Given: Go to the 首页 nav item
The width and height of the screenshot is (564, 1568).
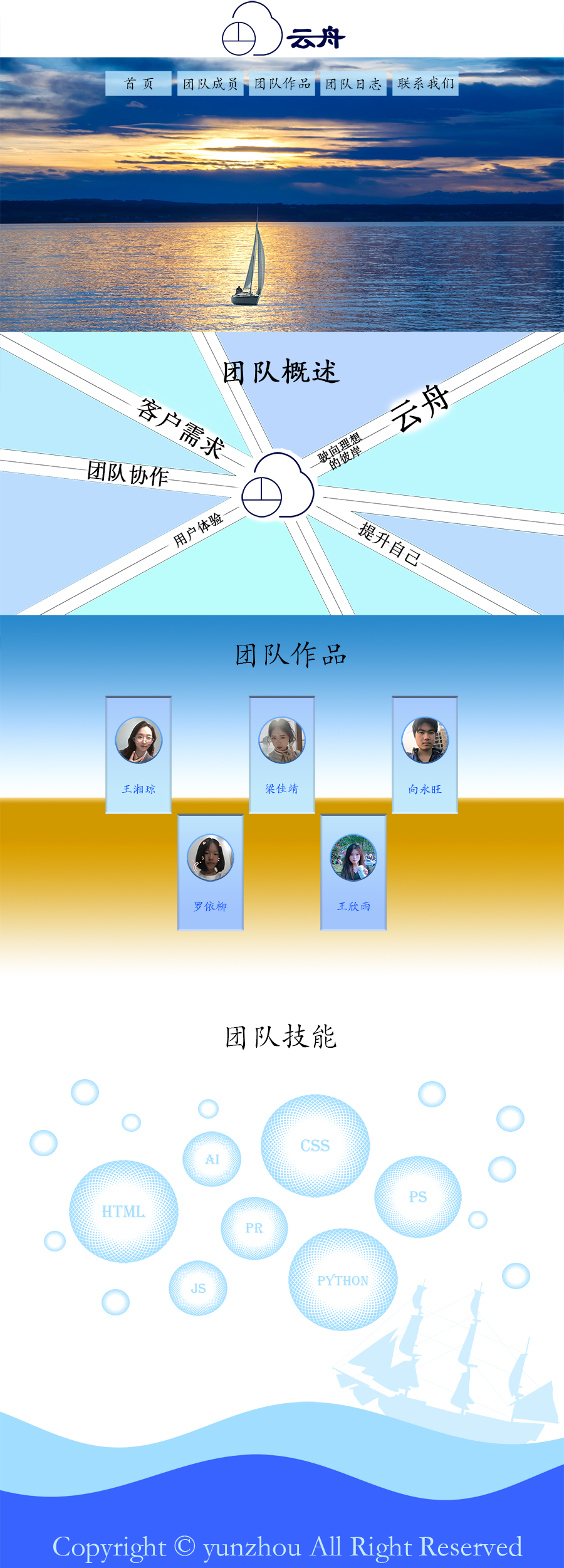Looking at the screenshot, I should (138, 83).
